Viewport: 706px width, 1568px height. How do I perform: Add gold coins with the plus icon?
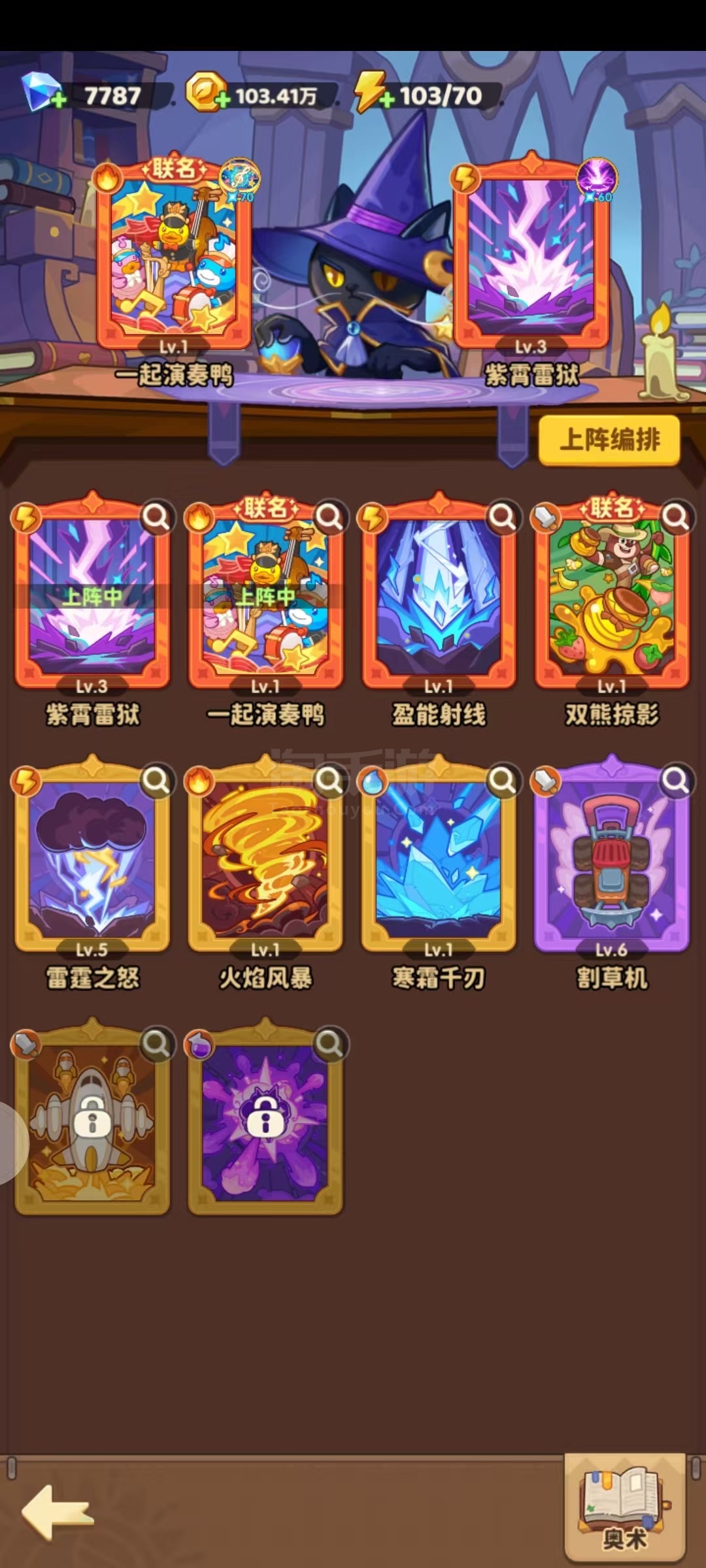coord(223,99)
